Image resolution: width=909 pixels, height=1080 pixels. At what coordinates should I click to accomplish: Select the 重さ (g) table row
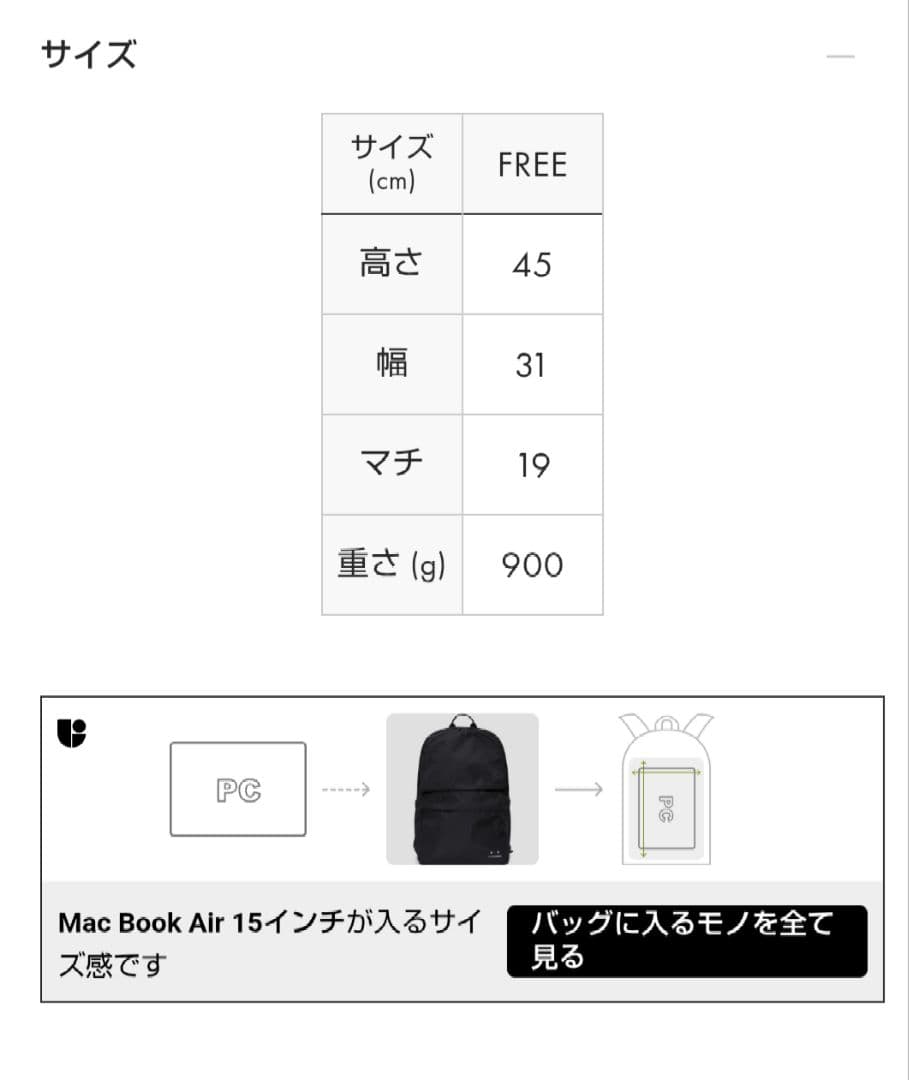[x=390, y=564]
